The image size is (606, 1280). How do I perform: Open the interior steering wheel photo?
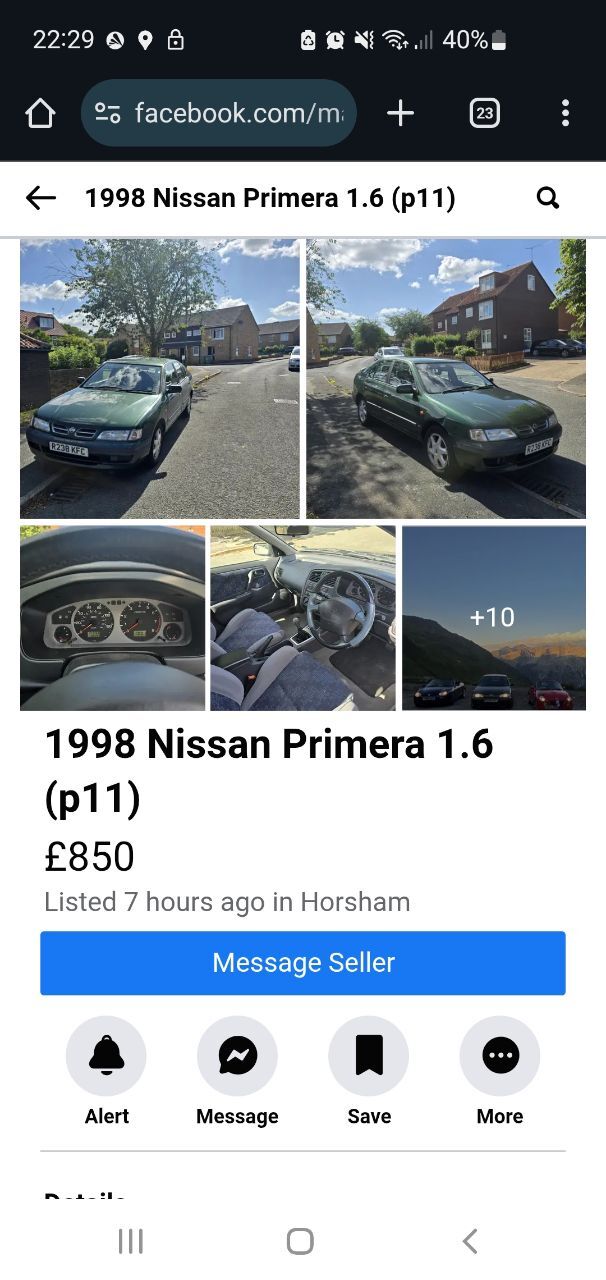click(303, 618)
